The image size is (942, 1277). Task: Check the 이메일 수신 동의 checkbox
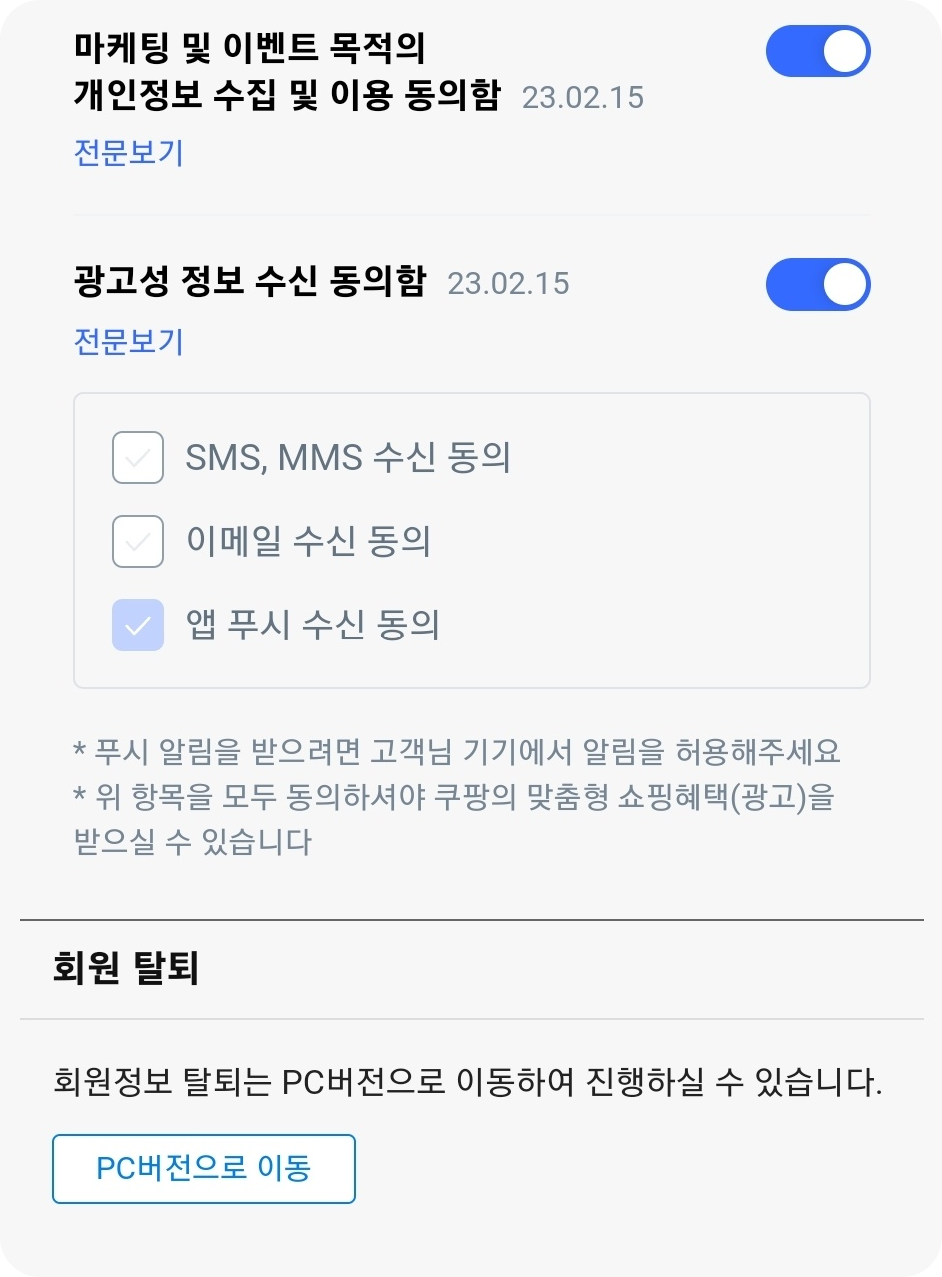pos(137,541)
